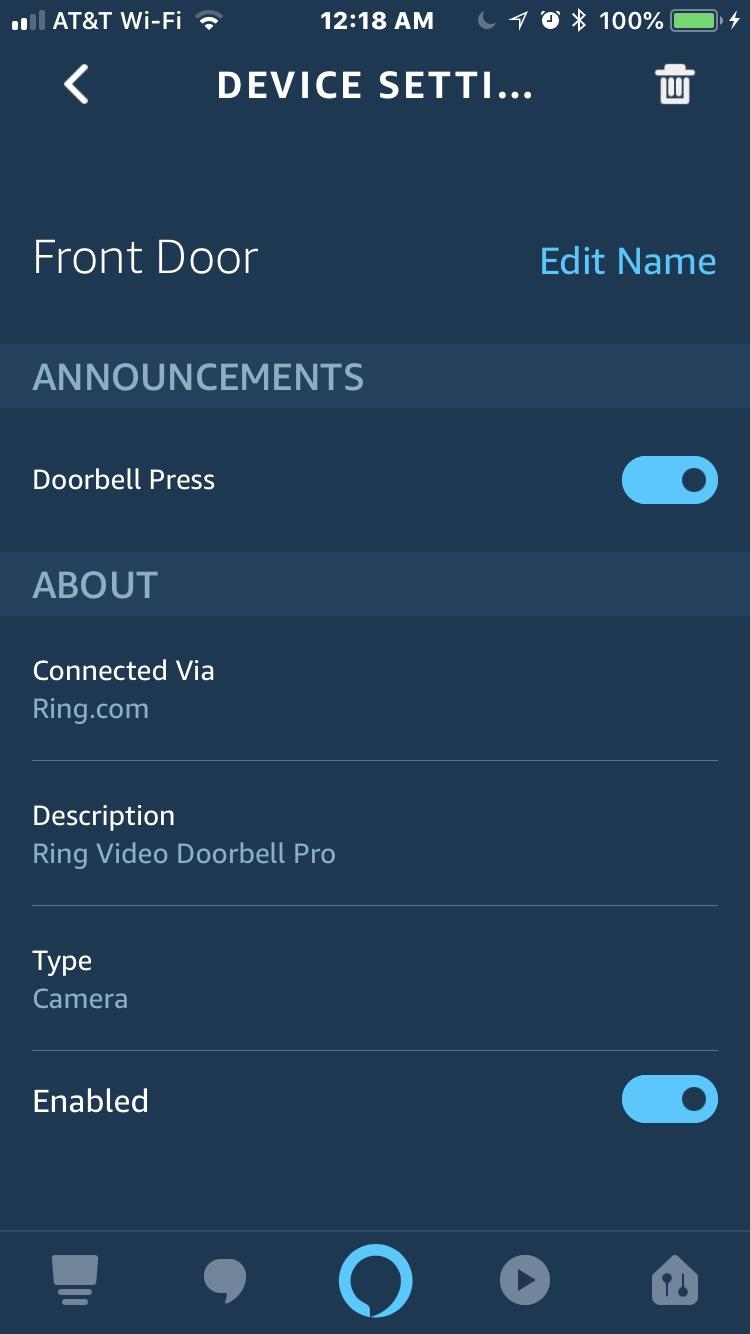This screenshot has height=1334, width=750.
Task: Disable the Doorbell Press announcement toggle
Action: pyautogui.click(x=670, y=480)
